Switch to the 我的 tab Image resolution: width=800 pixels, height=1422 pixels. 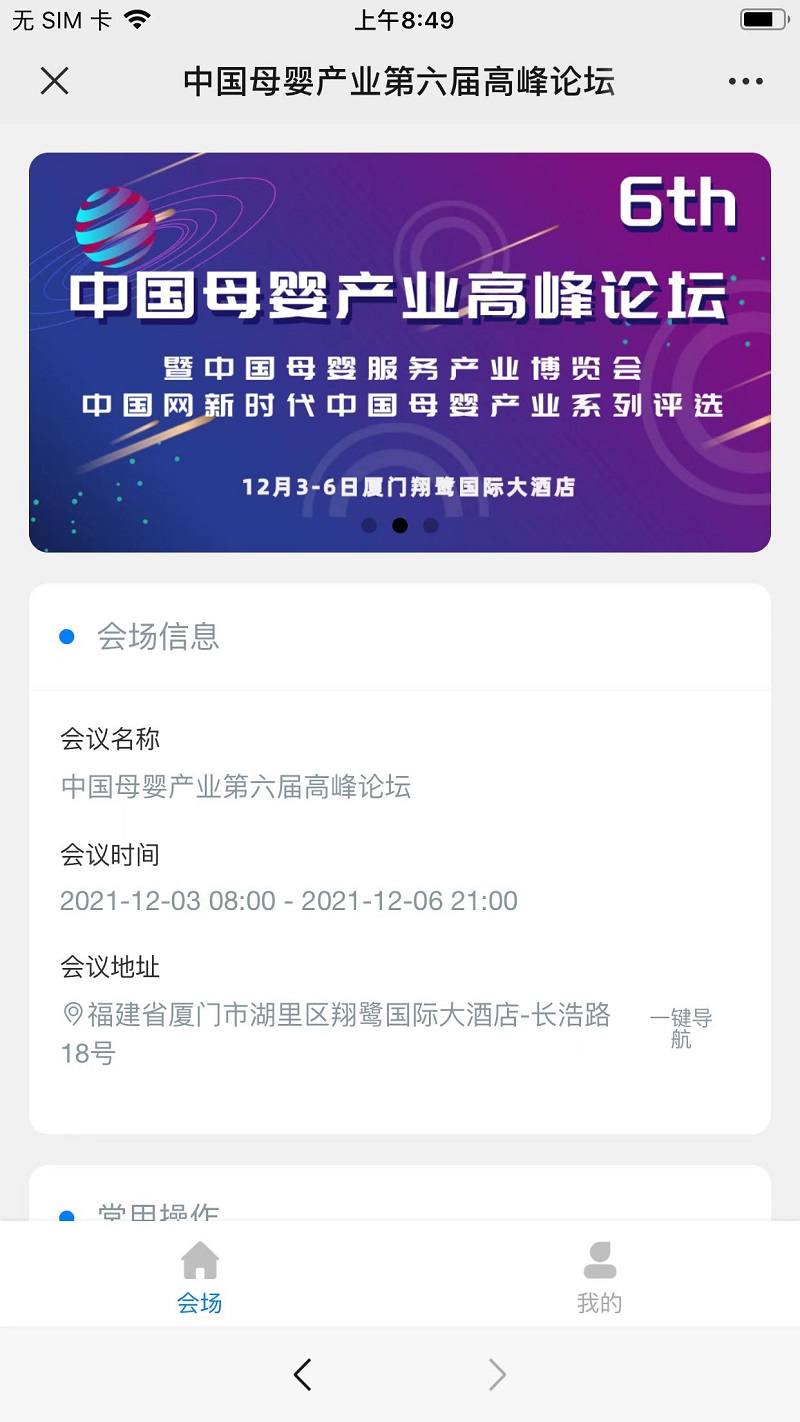click(599, 1277)
